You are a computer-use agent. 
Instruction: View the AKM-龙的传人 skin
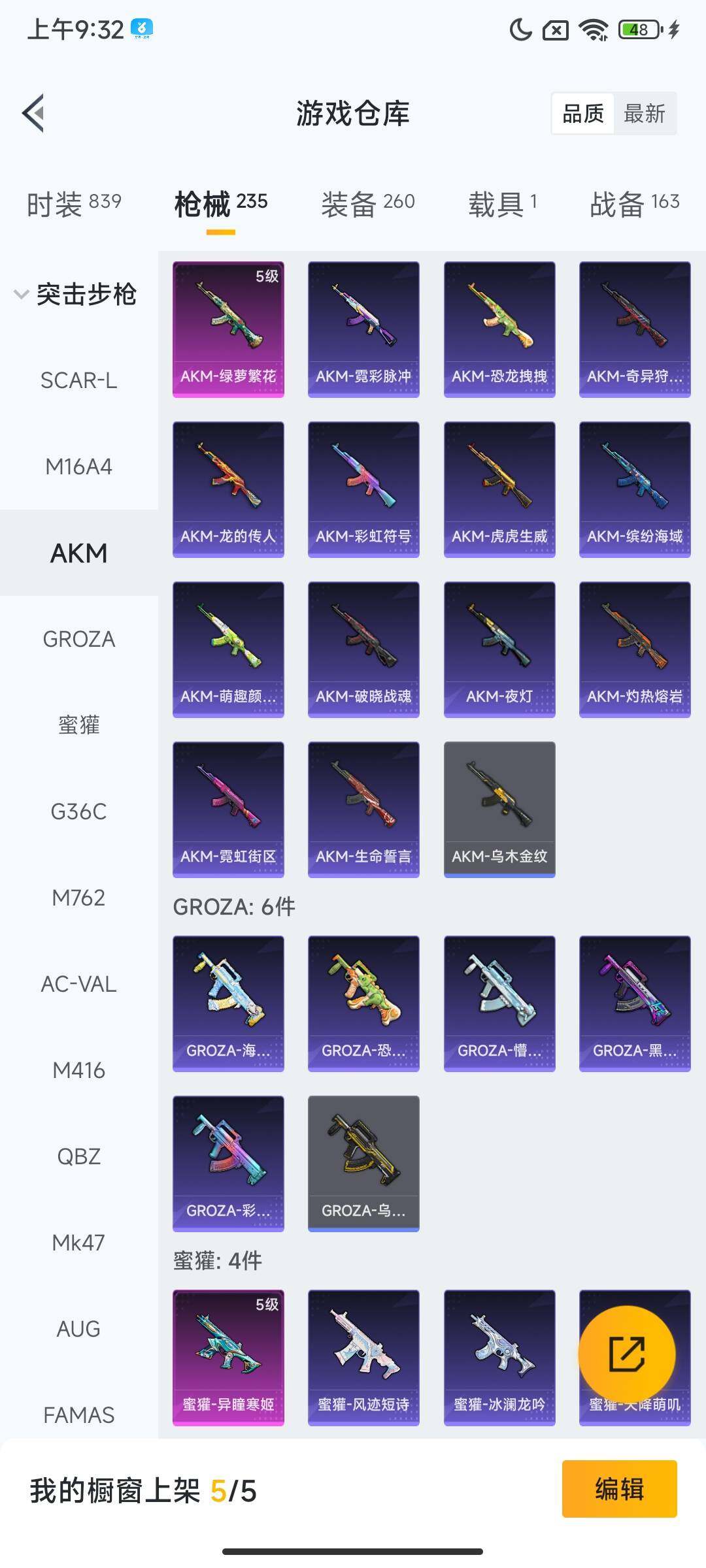point(228,489)
